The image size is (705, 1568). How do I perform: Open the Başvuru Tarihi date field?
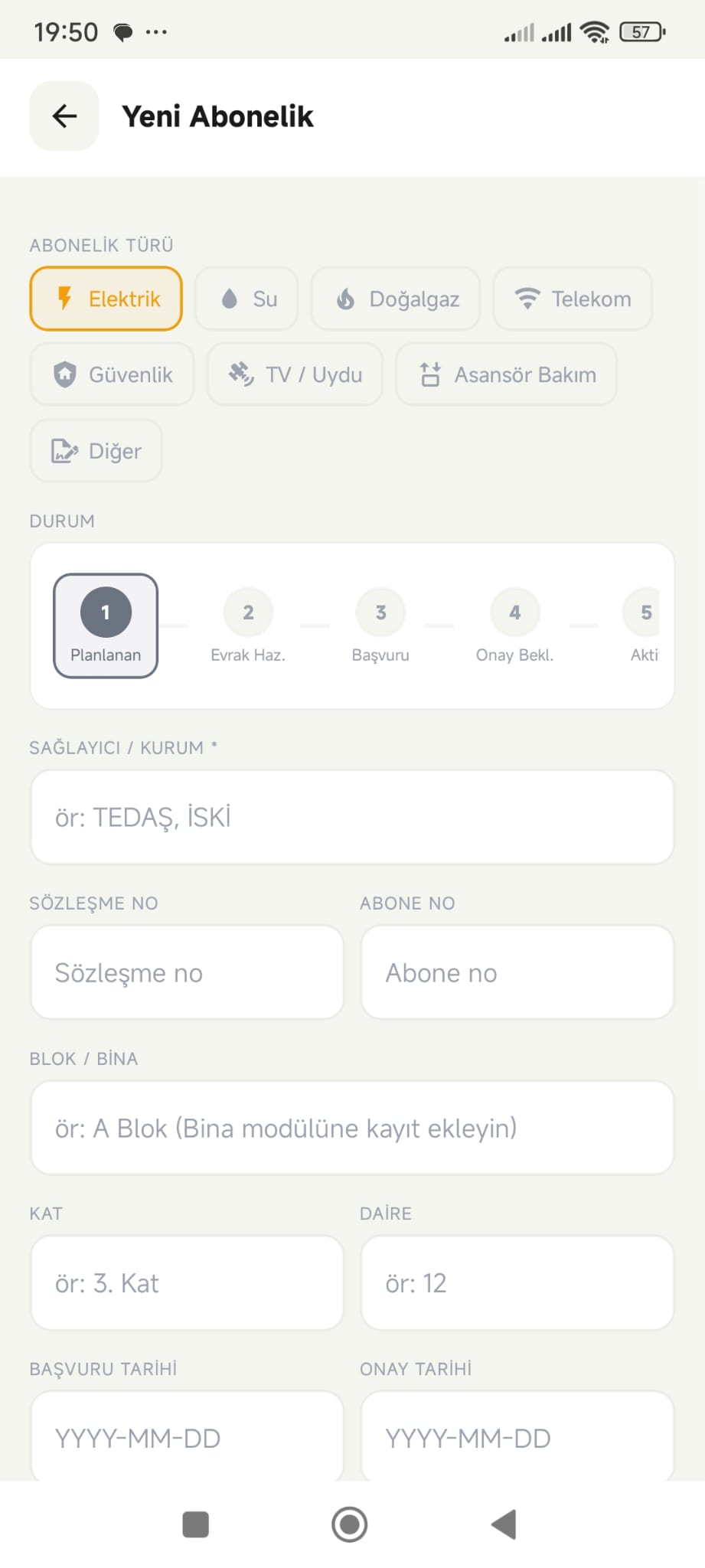(187, 1438)
